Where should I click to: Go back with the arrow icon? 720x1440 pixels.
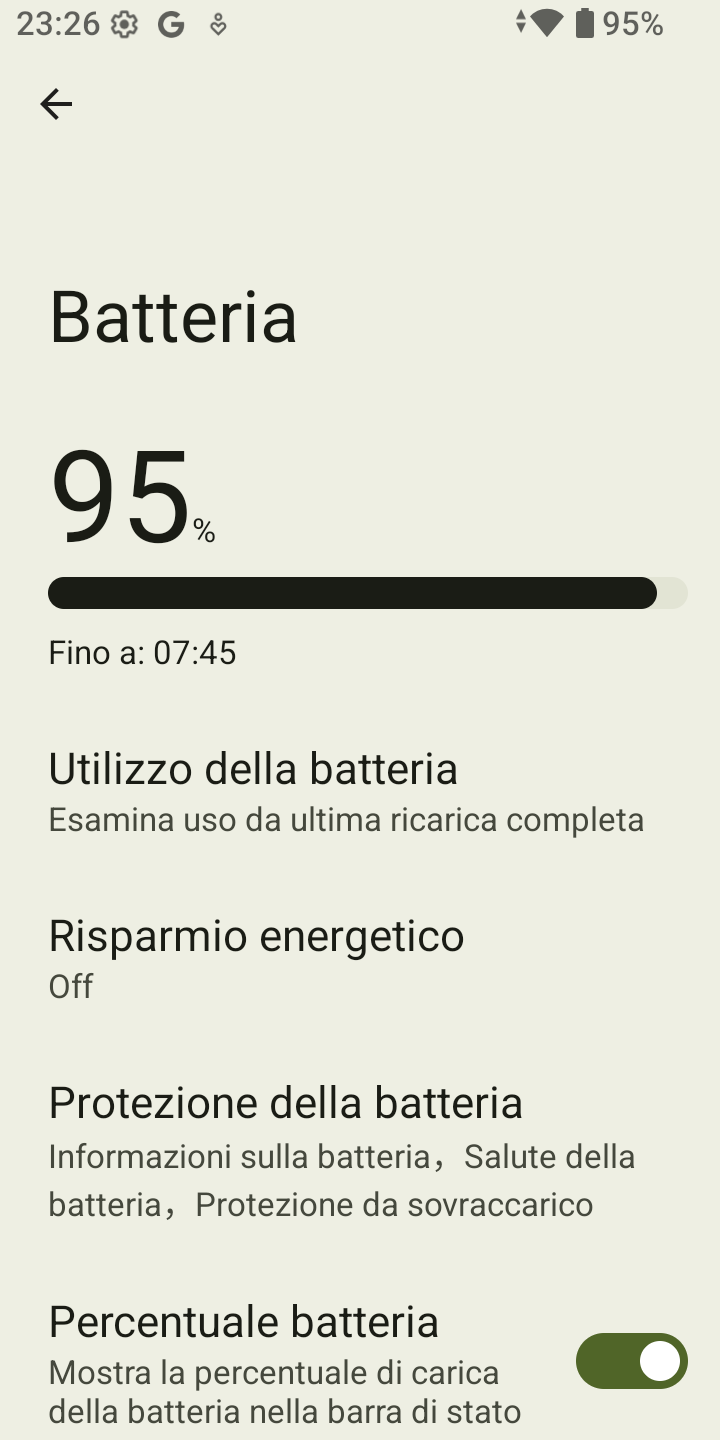(x=56, y=104)
